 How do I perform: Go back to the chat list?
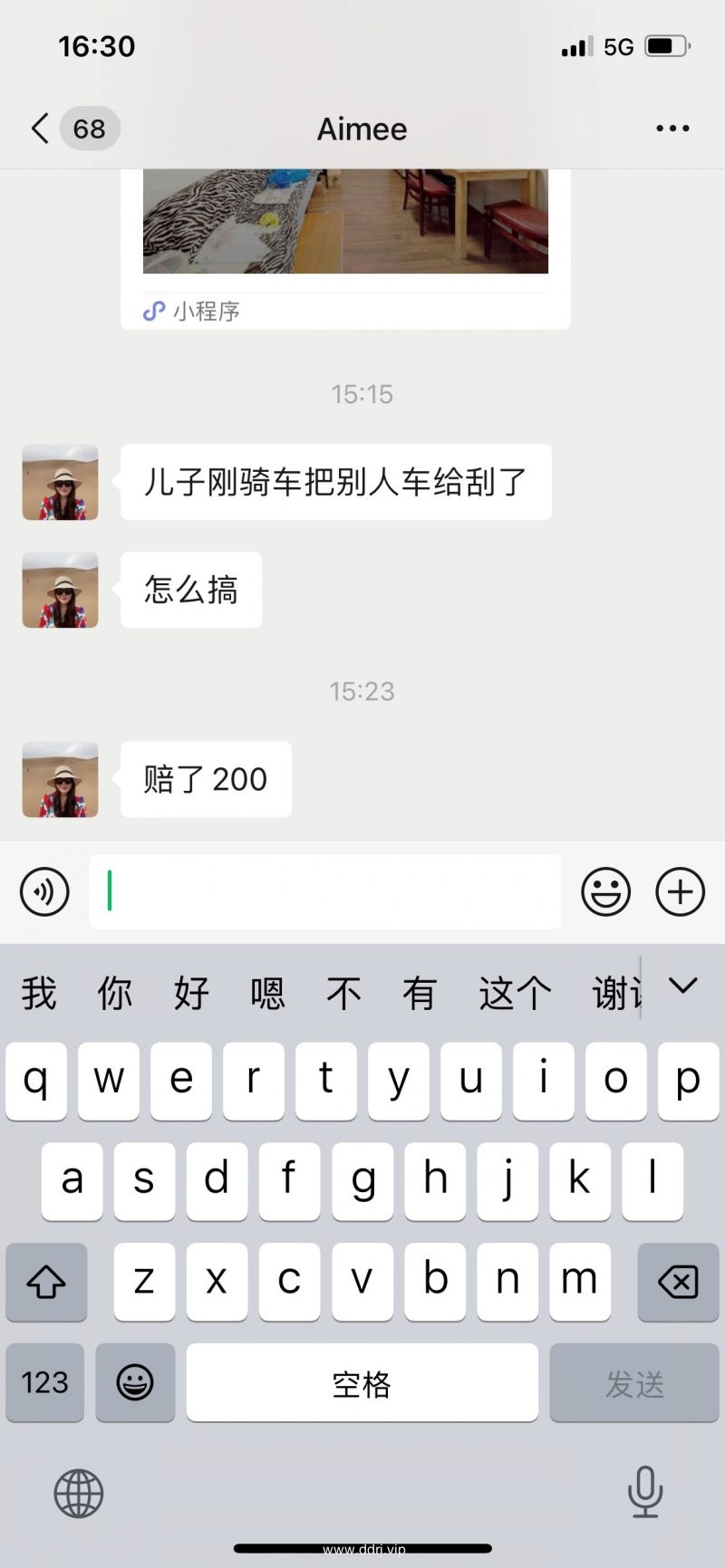pyautogui.click(x=41, y=129)
